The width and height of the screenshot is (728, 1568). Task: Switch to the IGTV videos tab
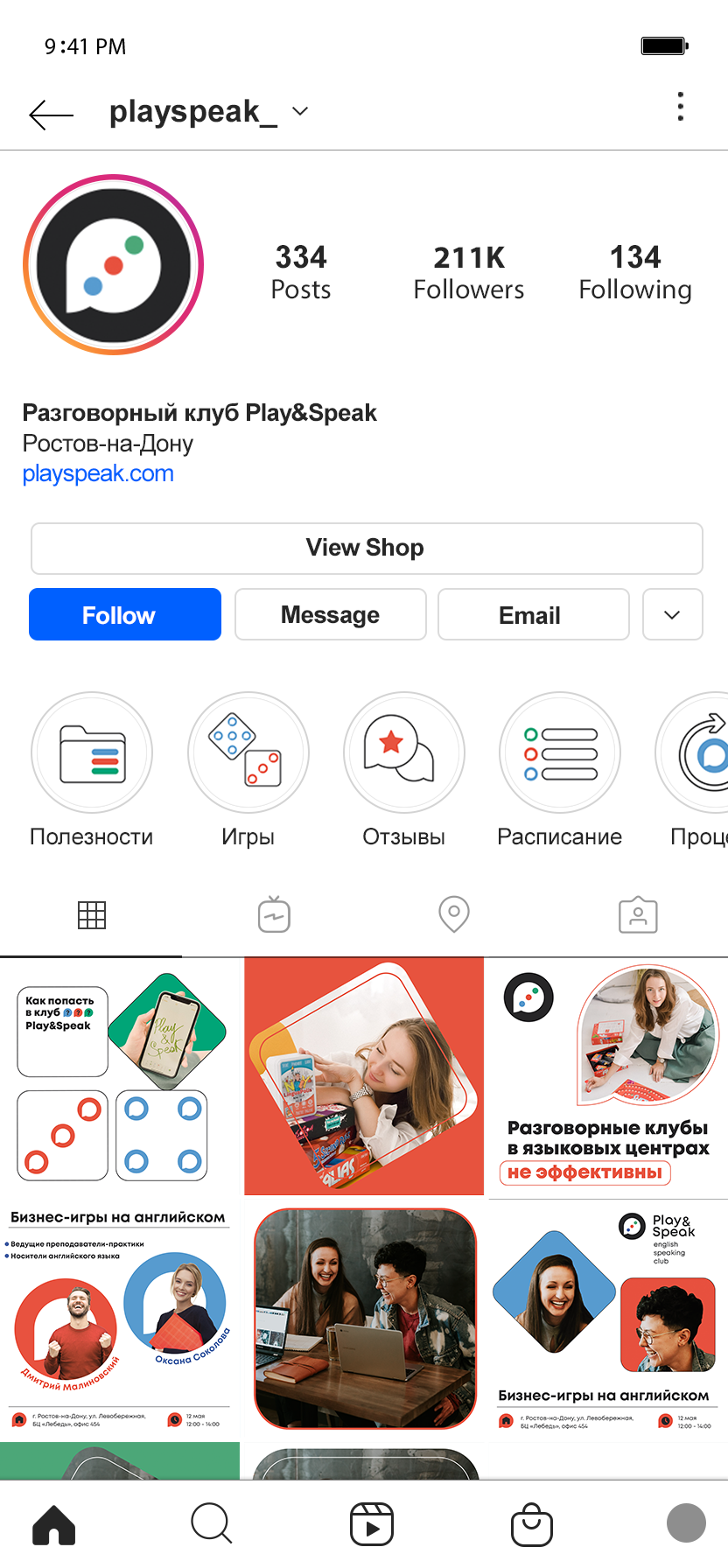(x=274, y=914)
